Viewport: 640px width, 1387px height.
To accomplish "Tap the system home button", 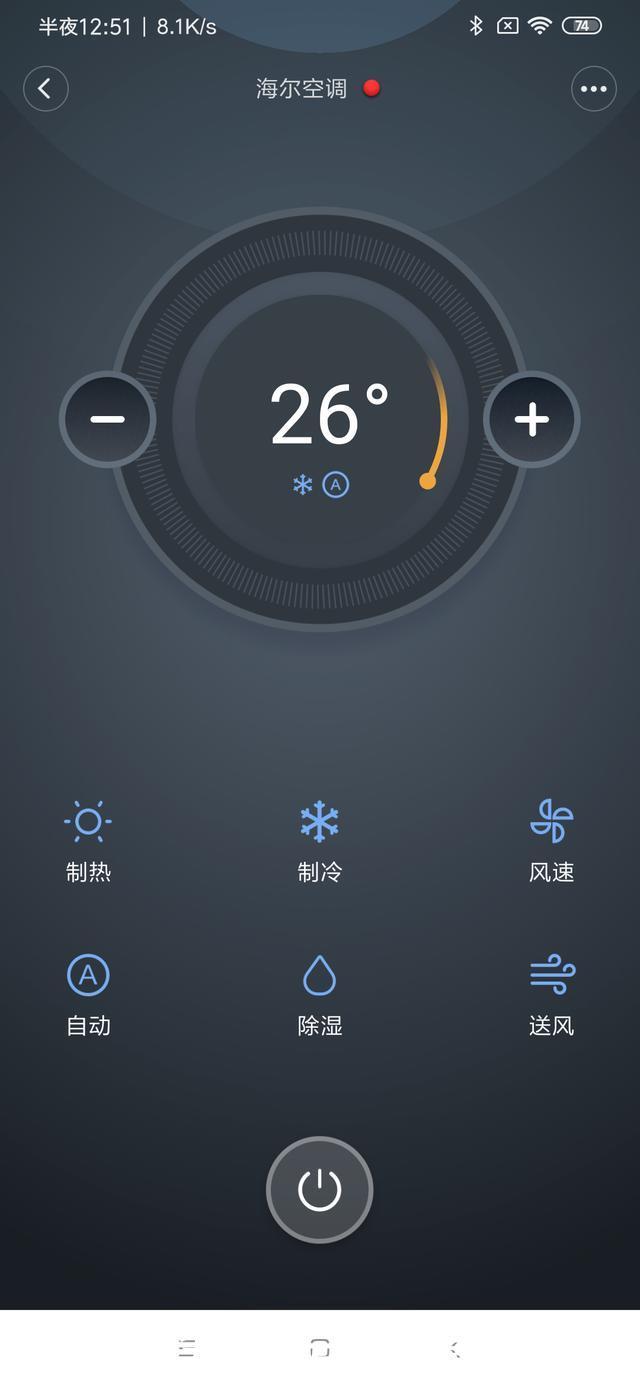I will (x=320, y=1348).
